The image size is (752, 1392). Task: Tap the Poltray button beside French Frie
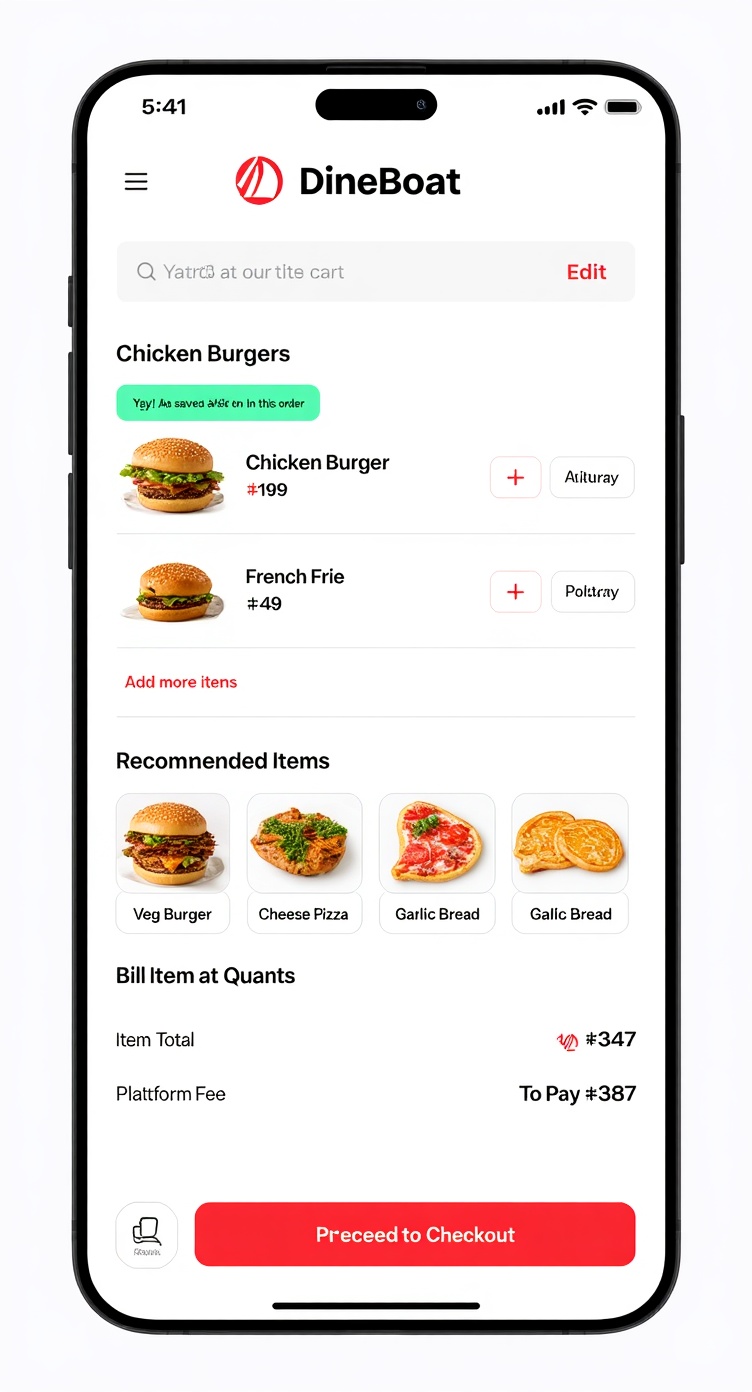(591, 592)
